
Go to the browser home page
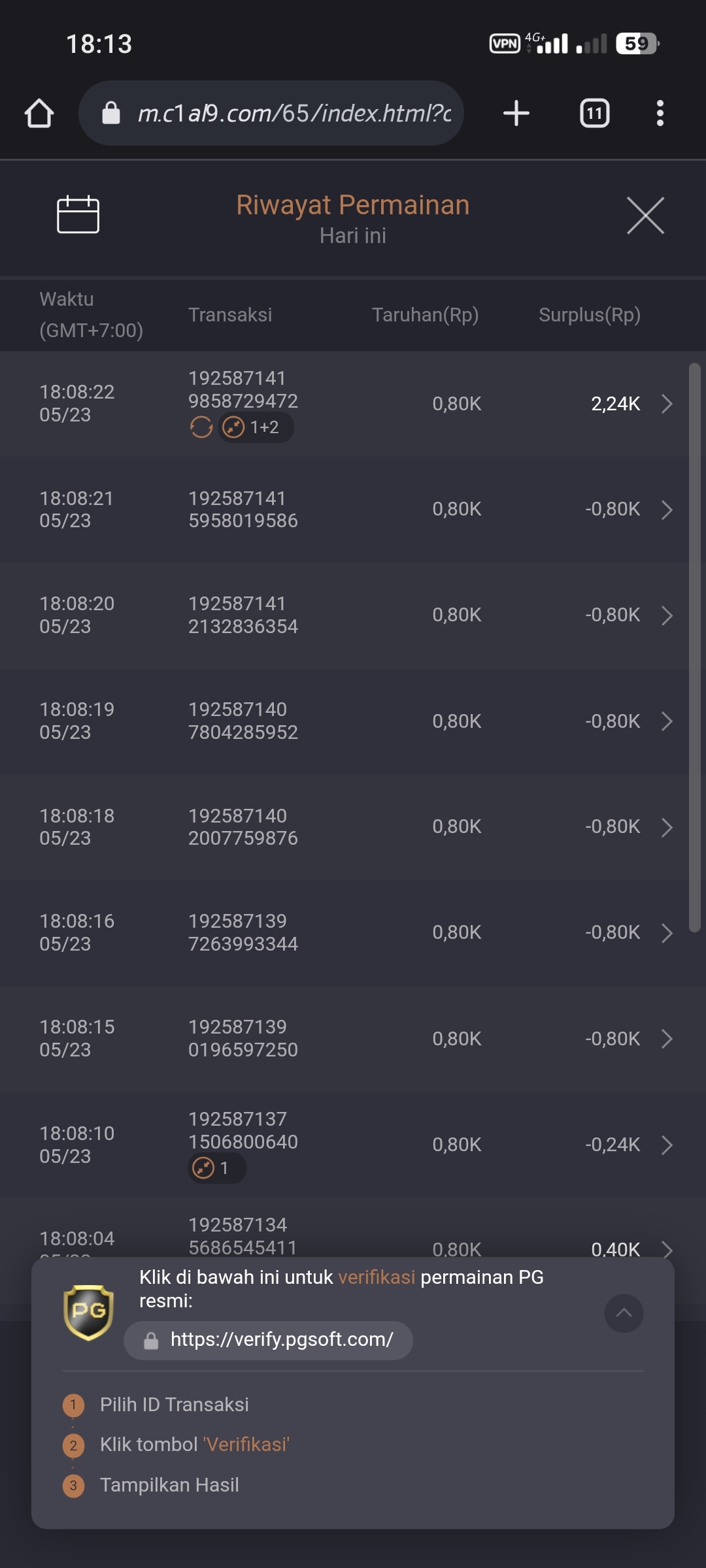[39, 113]
